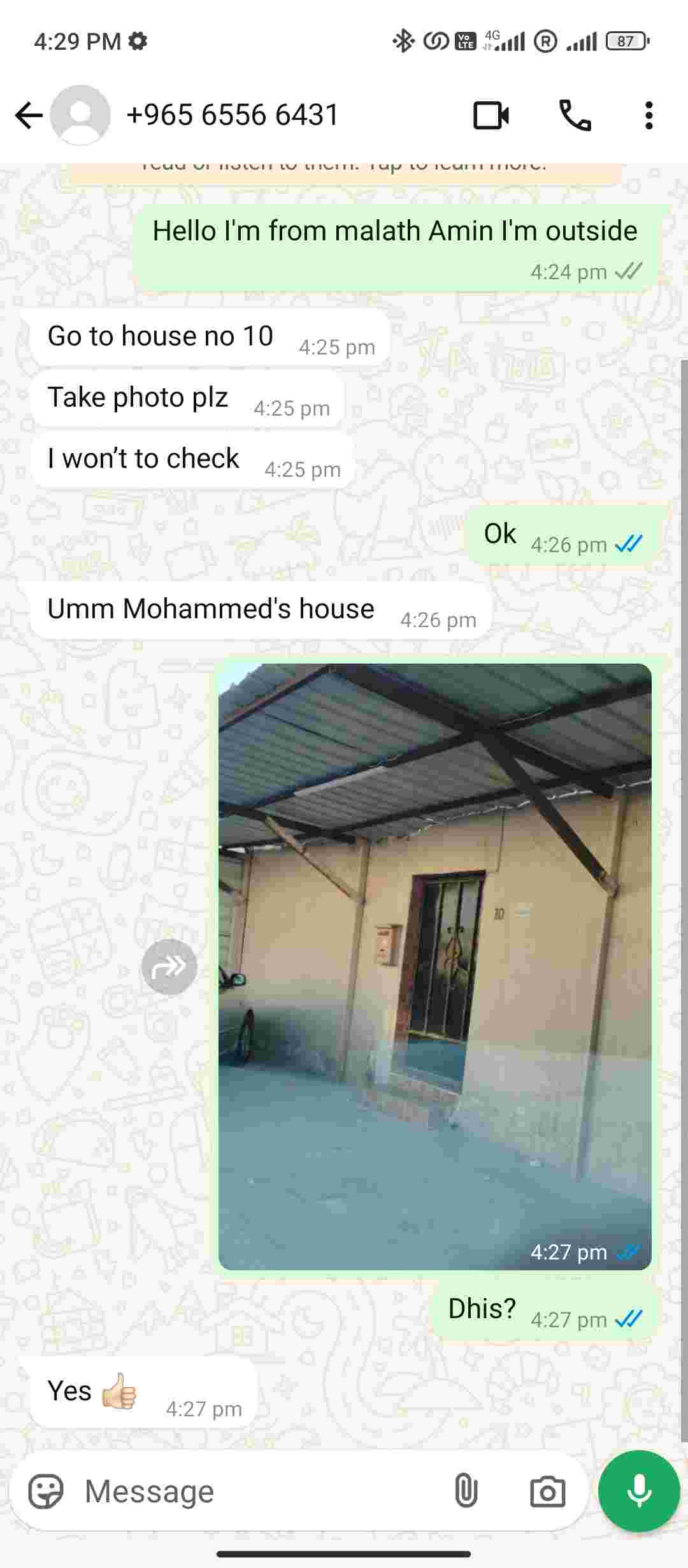Focus the Message input field
This screenshot has height=1568, width=688.
pyautogui.click(x=255, y=1492)
